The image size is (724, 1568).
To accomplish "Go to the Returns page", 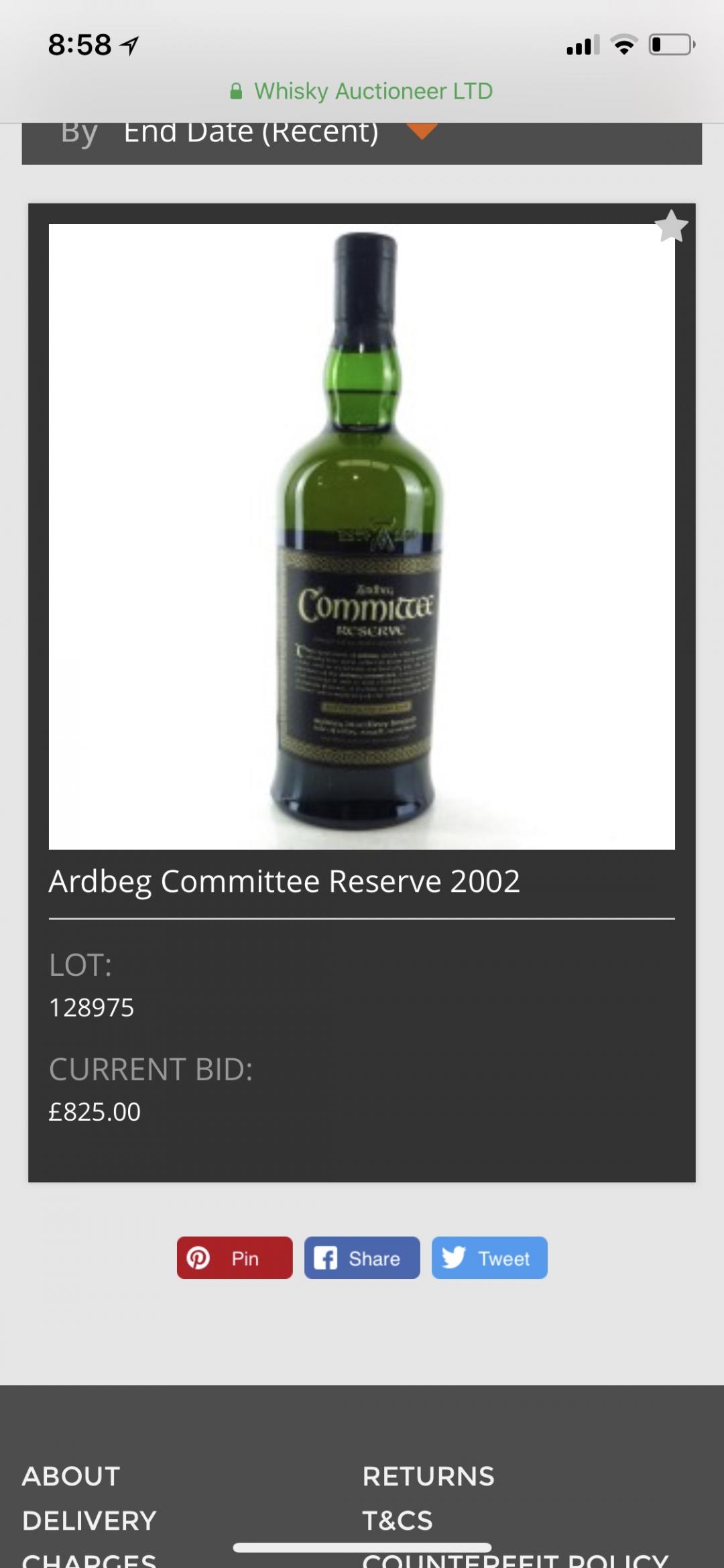I will point(428,1476).
